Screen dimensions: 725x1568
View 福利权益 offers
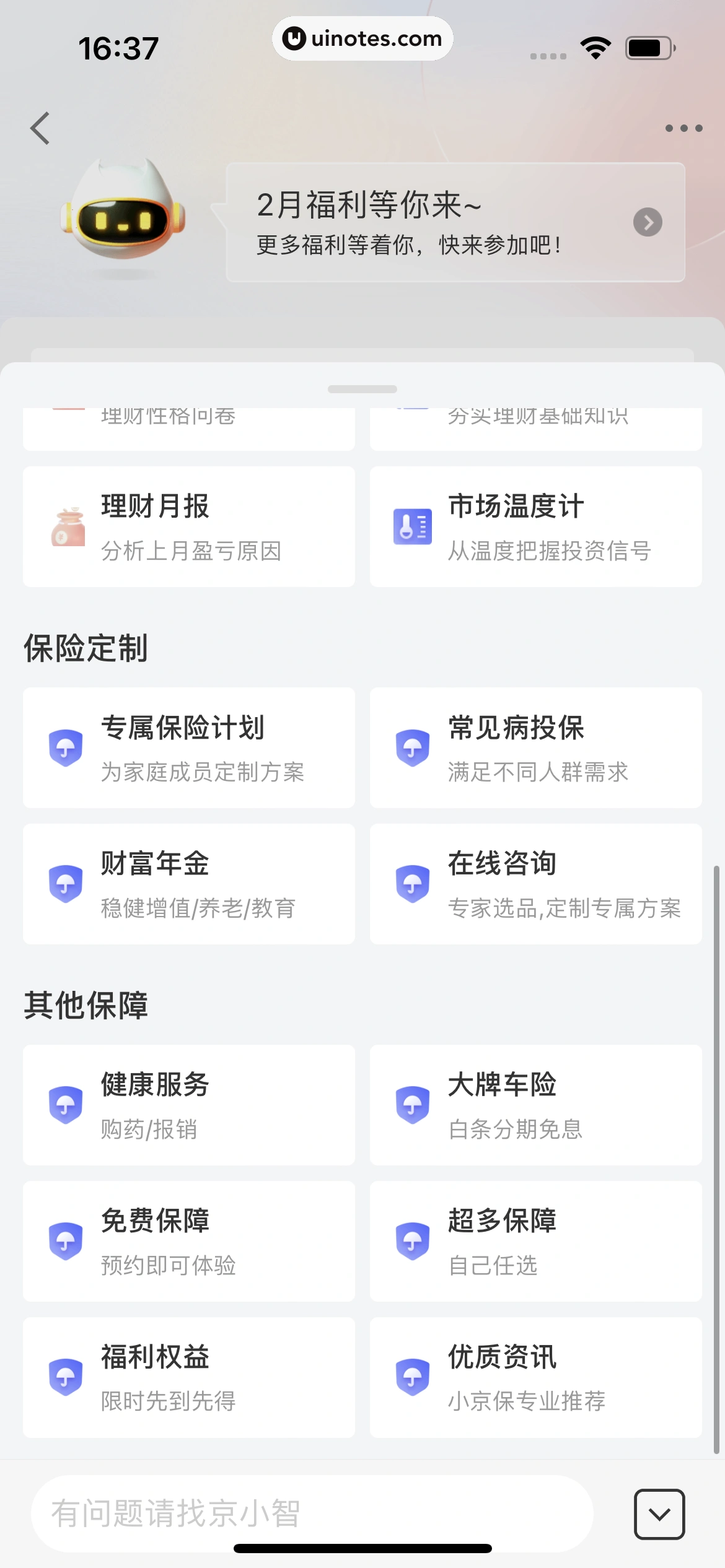(189, 1377)
